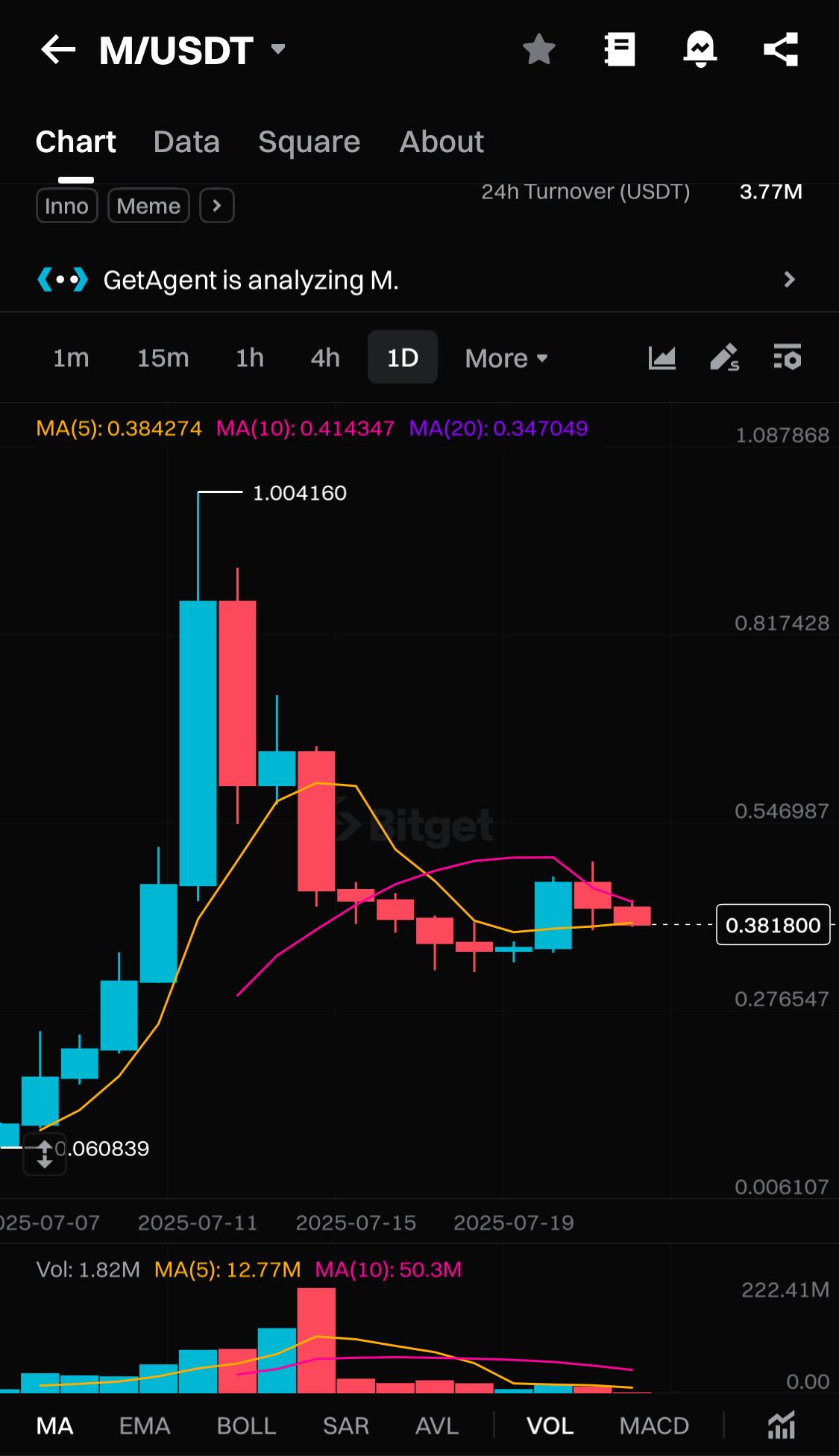Go back from M/USDT page

[x=58, y=50]
